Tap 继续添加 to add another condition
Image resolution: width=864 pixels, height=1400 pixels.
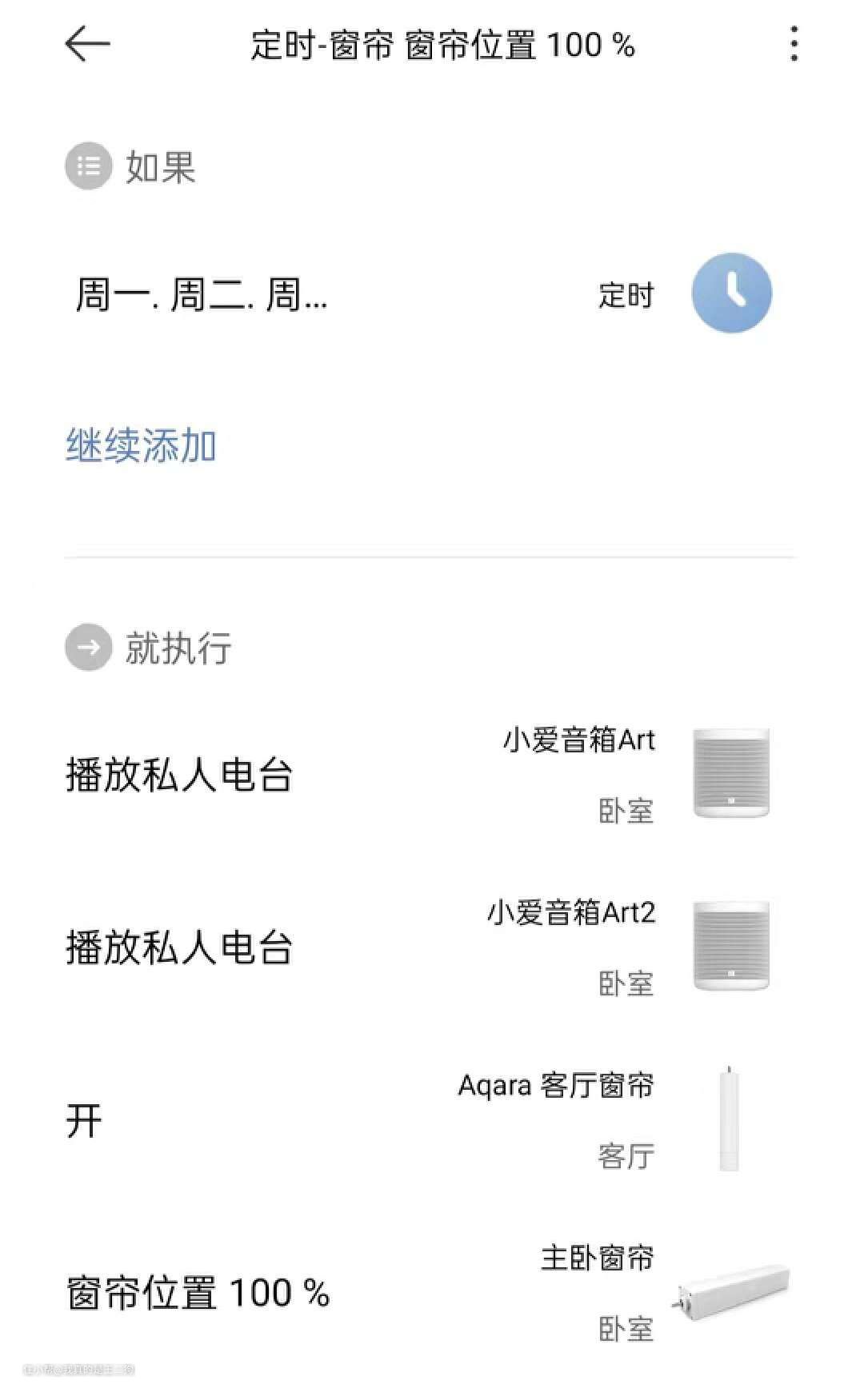tap(141, 445)
